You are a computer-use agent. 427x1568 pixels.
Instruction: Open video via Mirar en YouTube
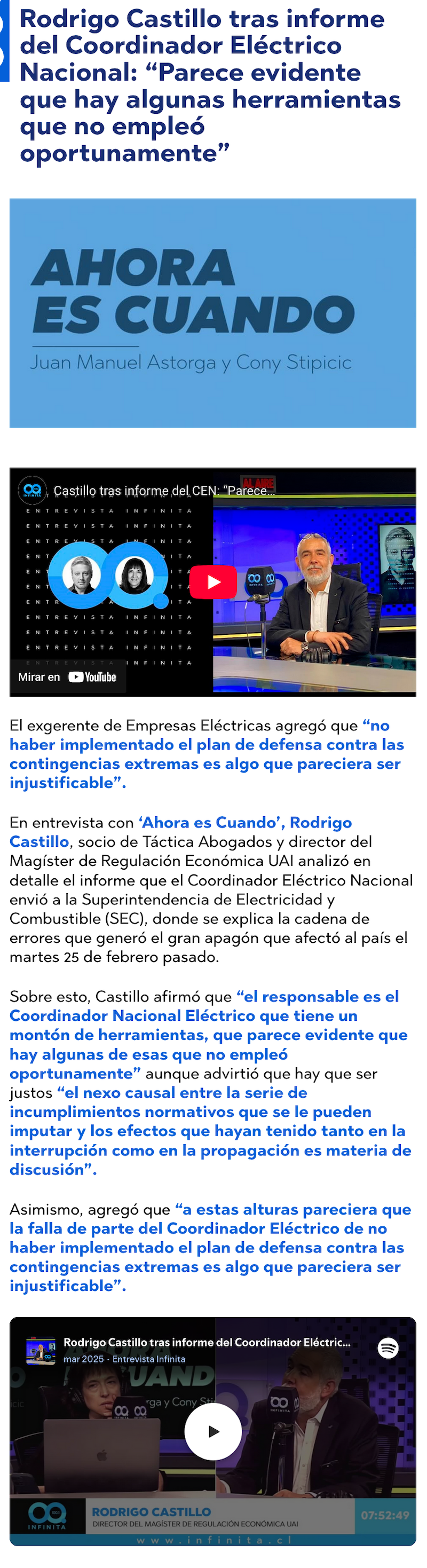click(x=67, y=677)
